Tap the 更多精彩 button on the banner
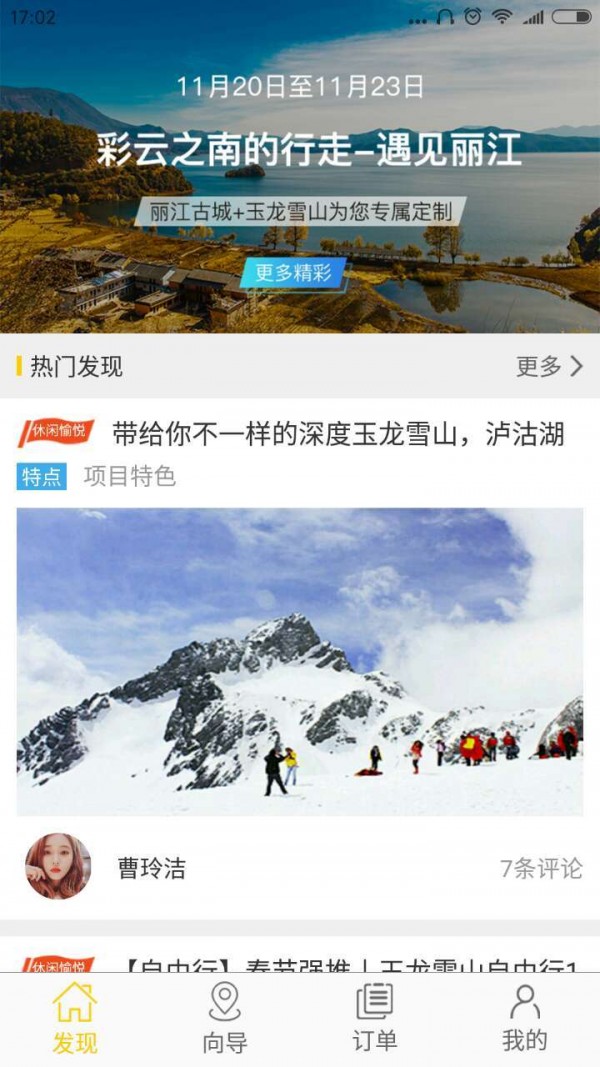 pyautogui.click(x=293, y=272)
